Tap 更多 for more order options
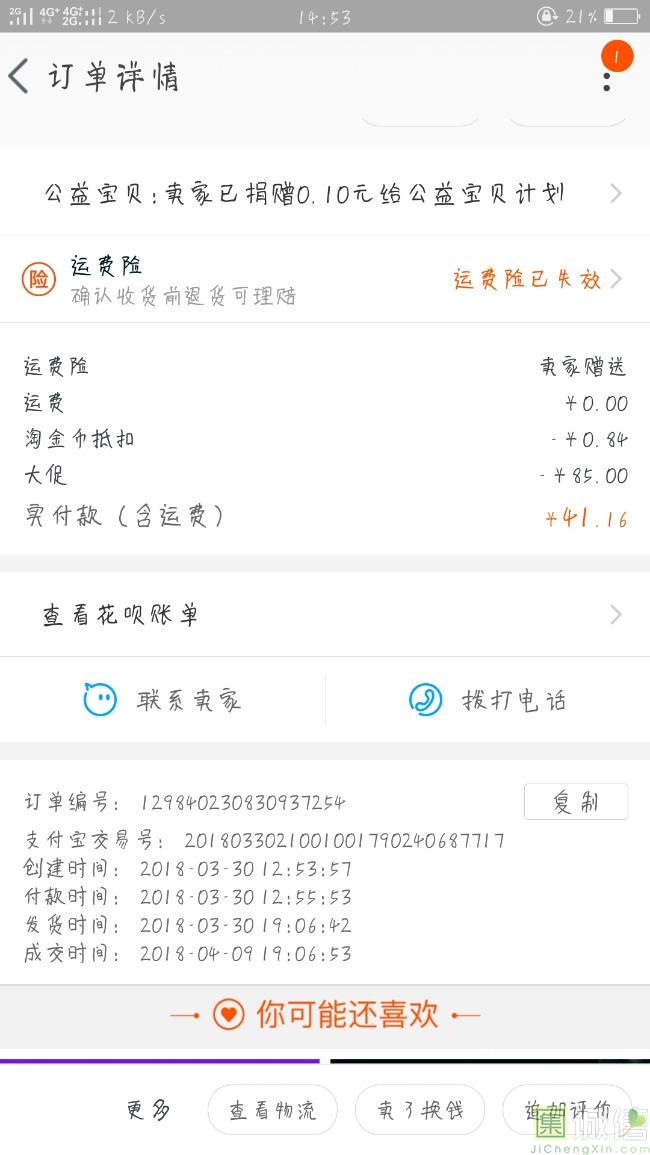Image resolution: width=650 pixels, height=1155 pixels. coord(147,1110)
